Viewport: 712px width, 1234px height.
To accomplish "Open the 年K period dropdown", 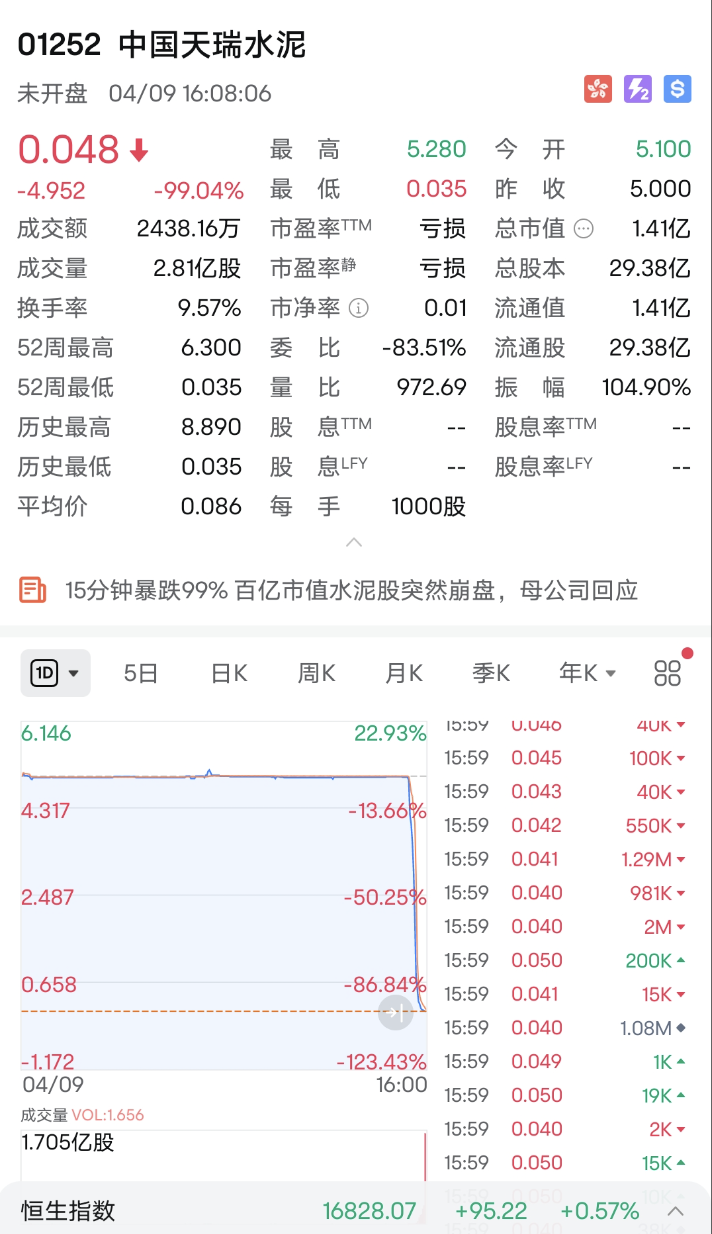I will [587, 673].
